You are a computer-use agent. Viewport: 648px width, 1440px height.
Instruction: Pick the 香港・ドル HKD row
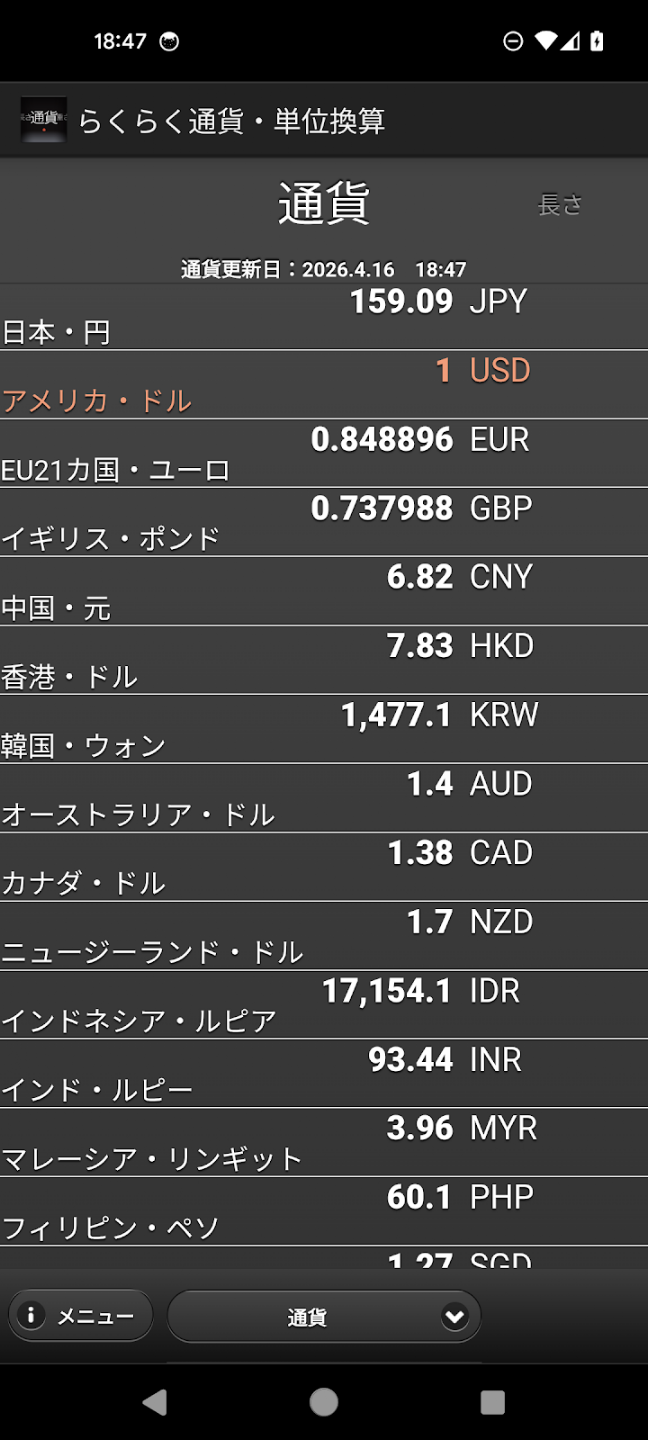point(324,661)
